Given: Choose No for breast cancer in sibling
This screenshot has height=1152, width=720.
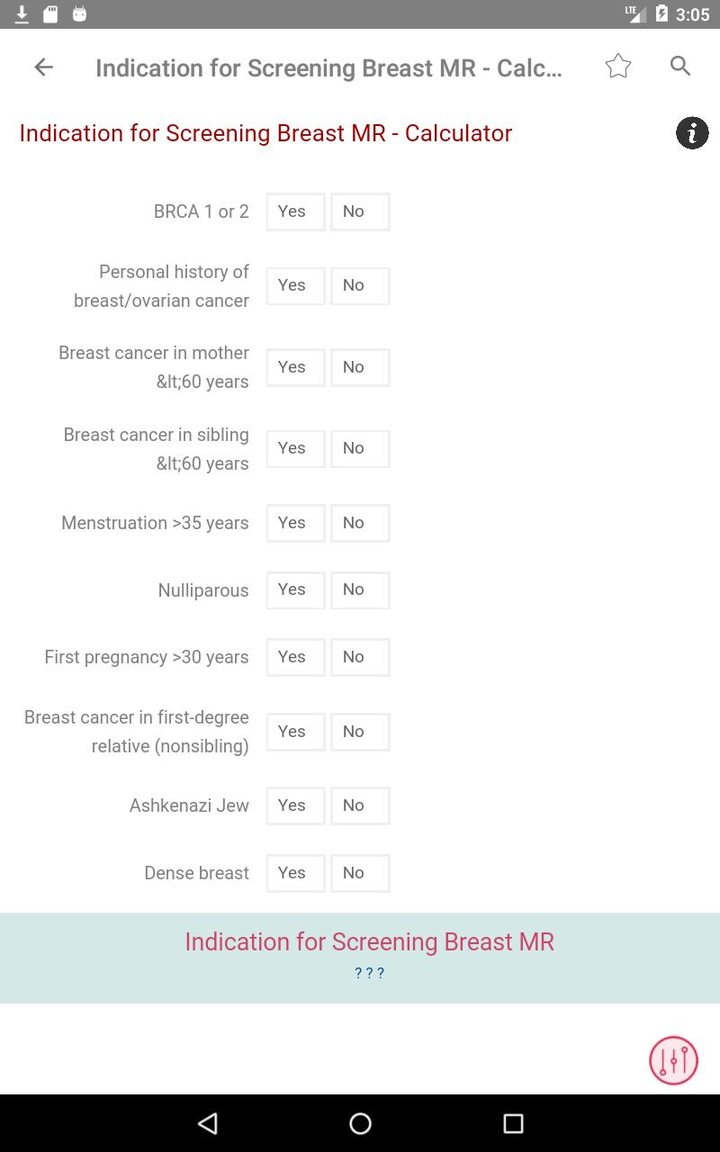Looking at the screenshot, I should [359, 448].
